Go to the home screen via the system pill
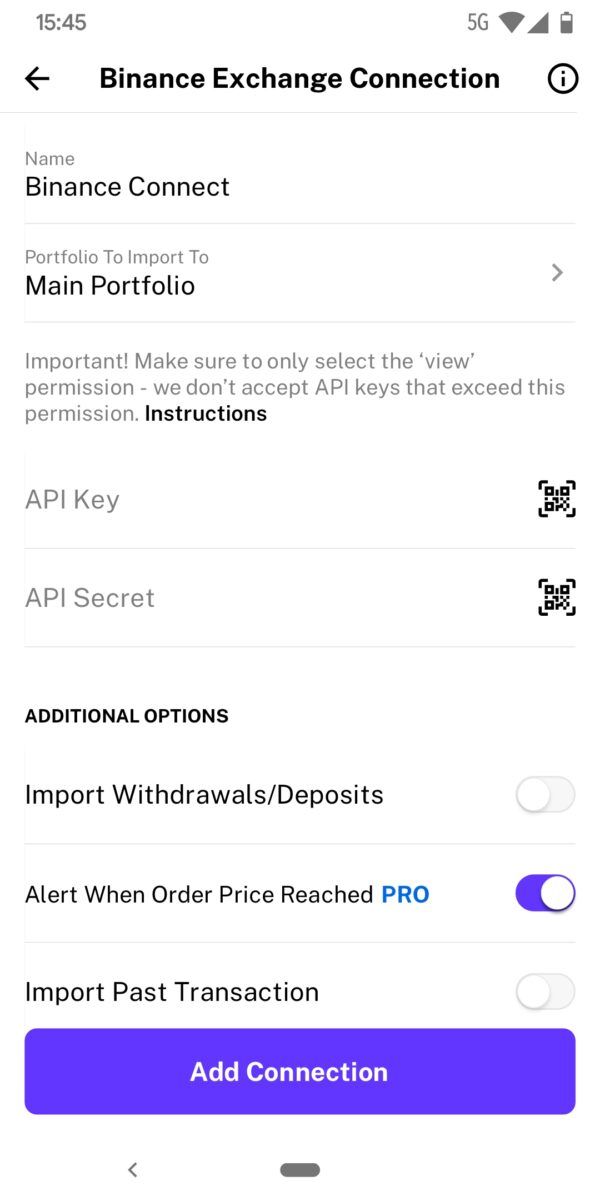 click(x=300, y=1169)
